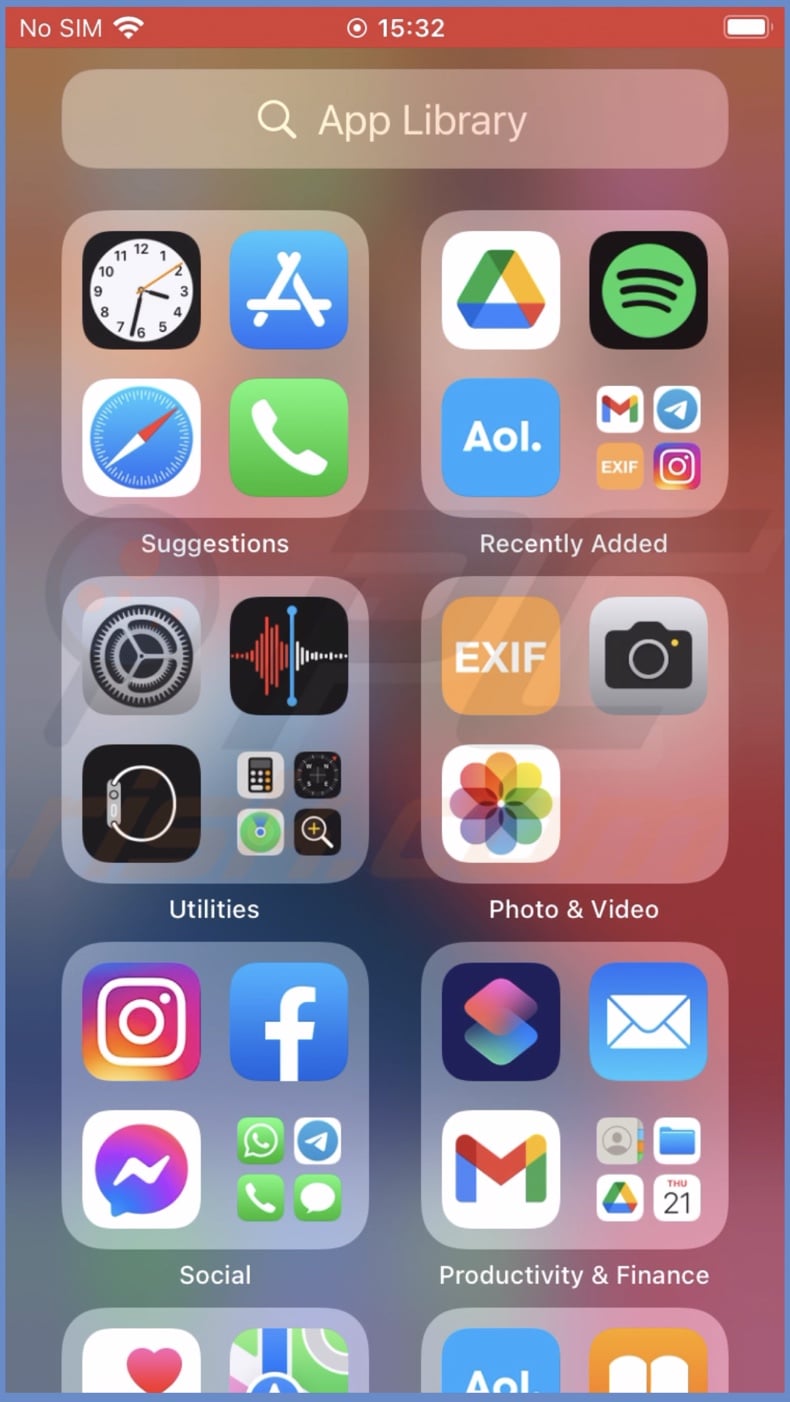
Task: Open the Watch app
Action: [141, 805]
